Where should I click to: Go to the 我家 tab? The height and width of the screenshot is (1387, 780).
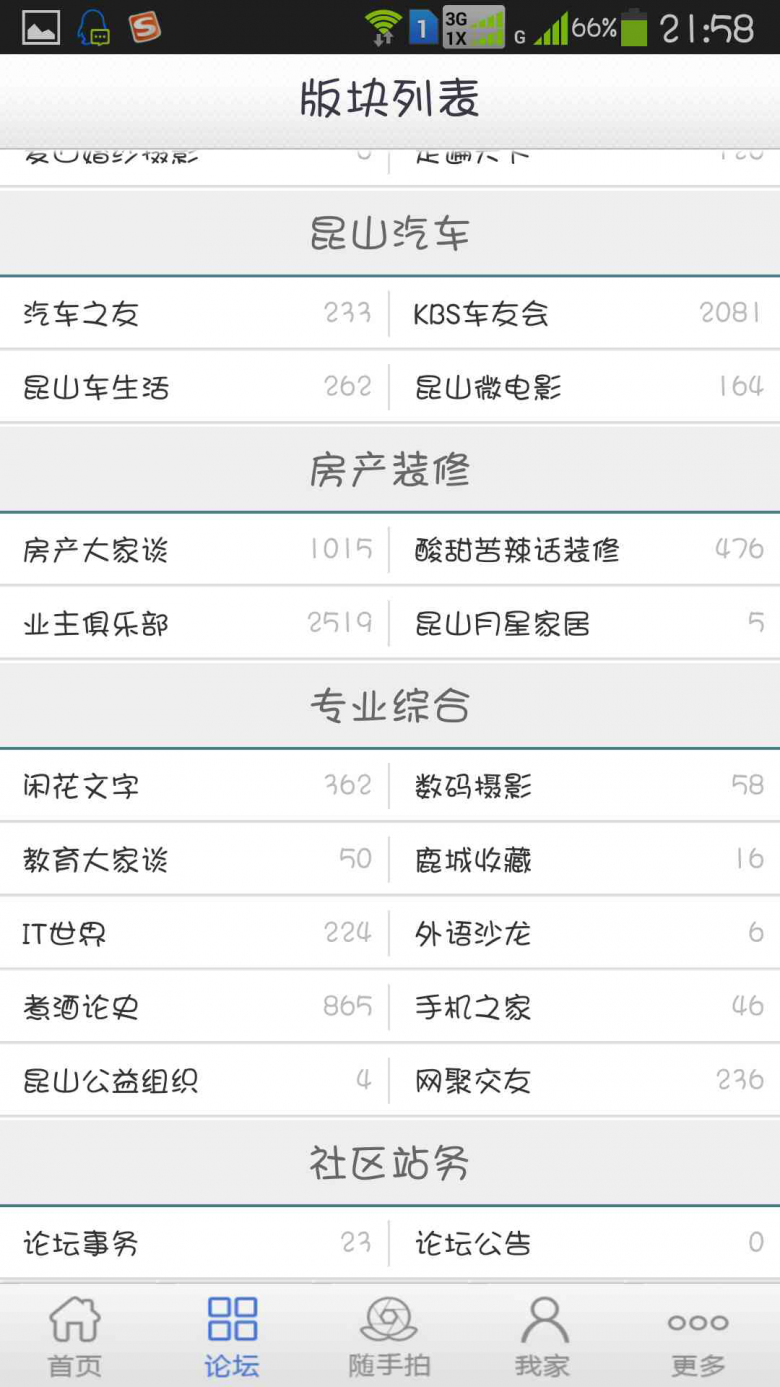[543, 1337]
